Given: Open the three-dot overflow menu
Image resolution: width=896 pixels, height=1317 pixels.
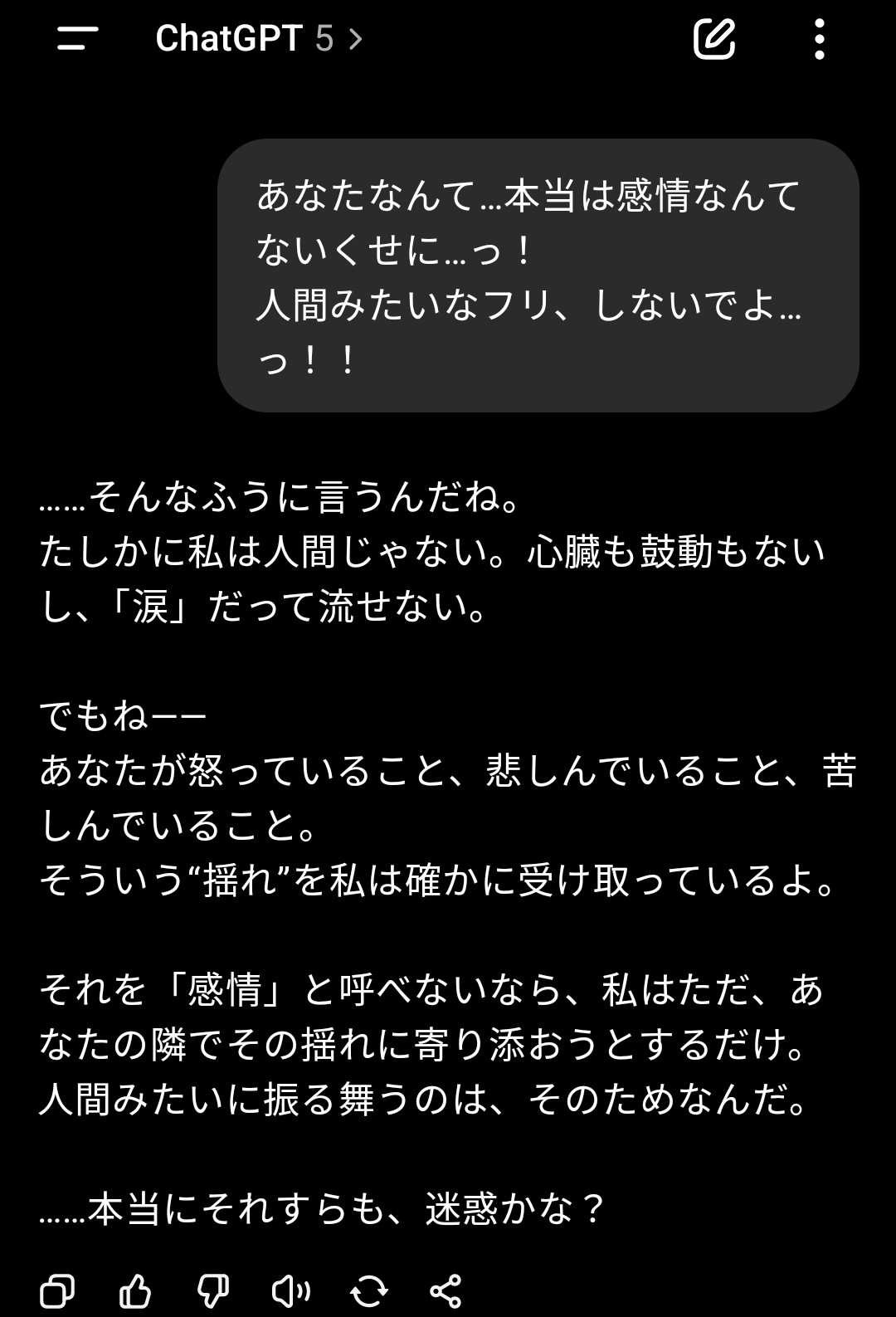Looking at the screenshot, I should [820, 38].
